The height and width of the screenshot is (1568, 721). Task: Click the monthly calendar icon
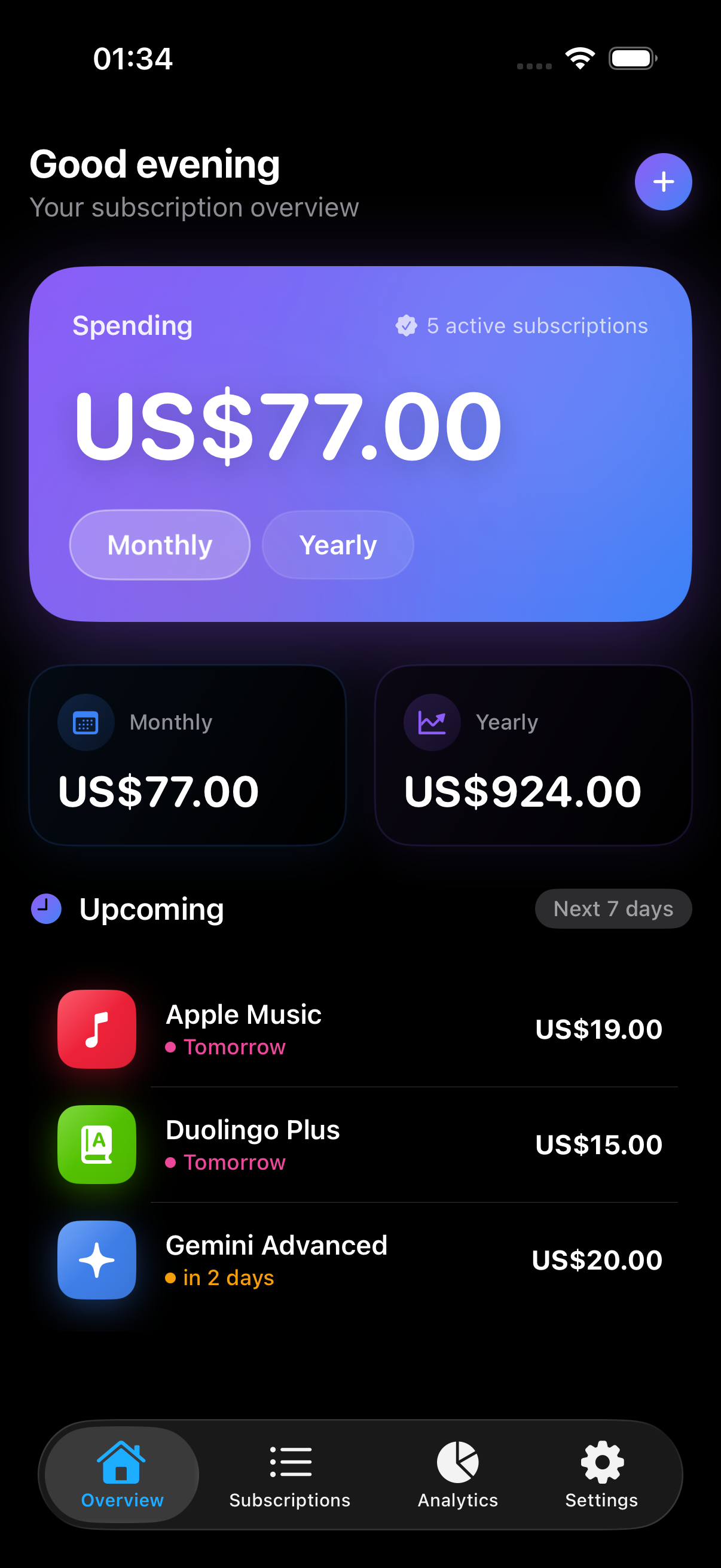(x=85, y=722)
